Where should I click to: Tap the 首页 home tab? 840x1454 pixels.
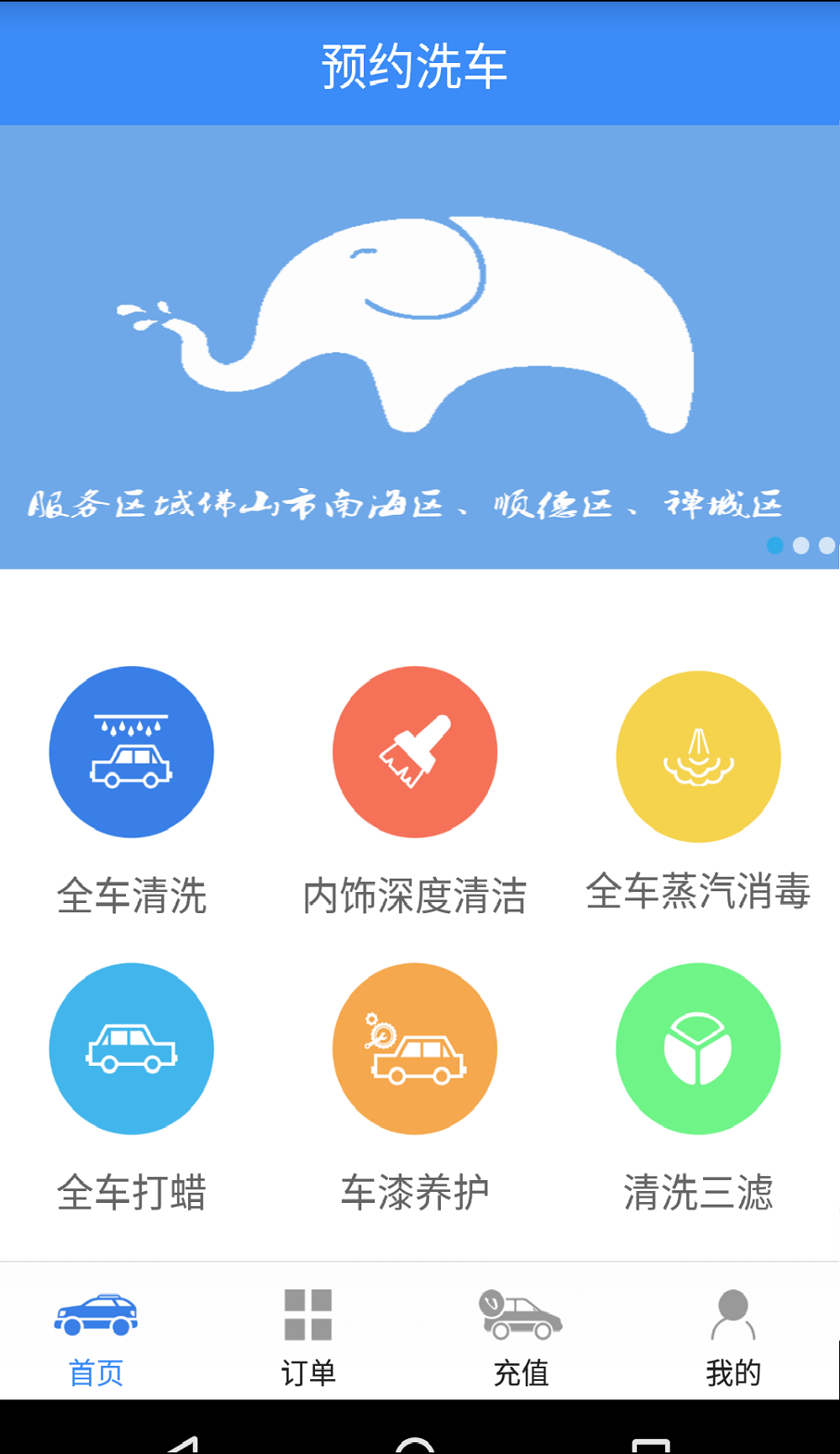tap(96, 1336)
